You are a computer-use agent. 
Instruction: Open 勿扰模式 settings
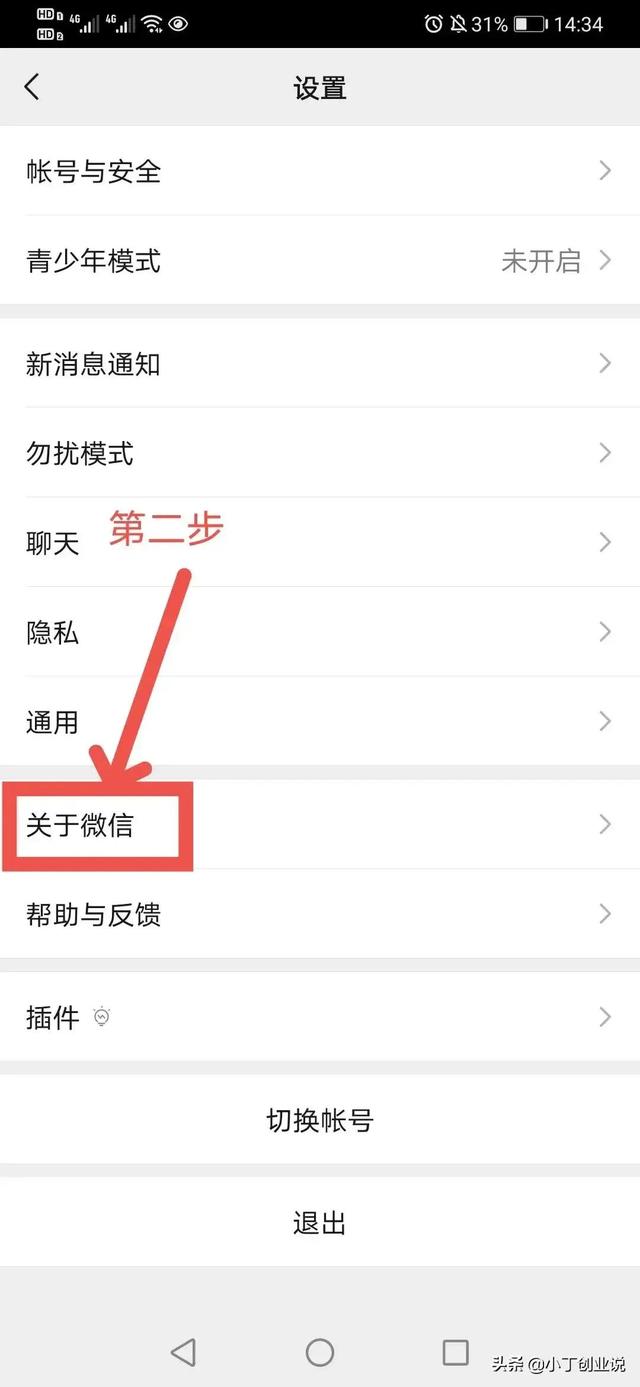pos(320,453)
